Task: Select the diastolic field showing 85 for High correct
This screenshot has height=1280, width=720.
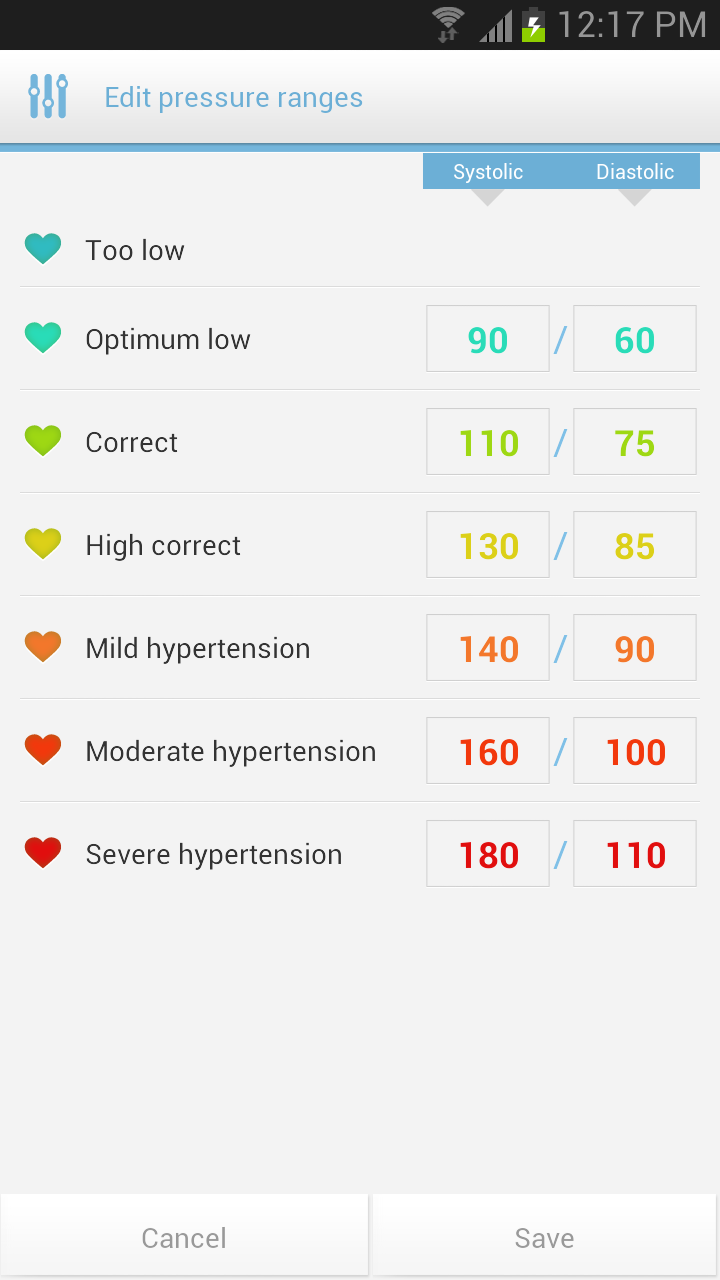Action: (634, 544)
